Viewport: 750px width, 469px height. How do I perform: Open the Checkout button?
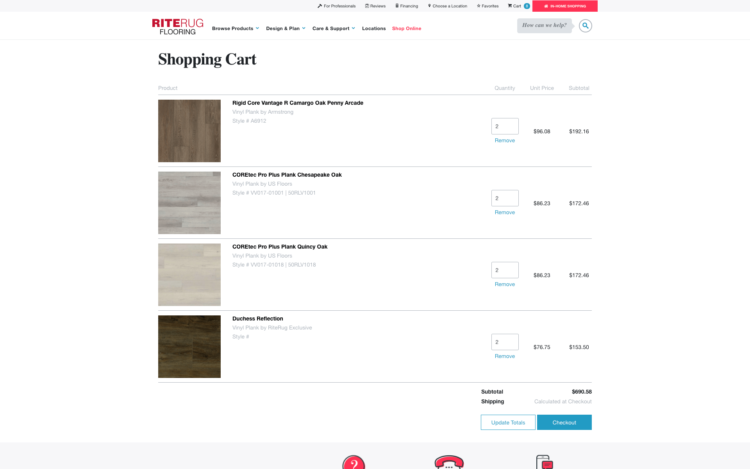click(564, 422)
